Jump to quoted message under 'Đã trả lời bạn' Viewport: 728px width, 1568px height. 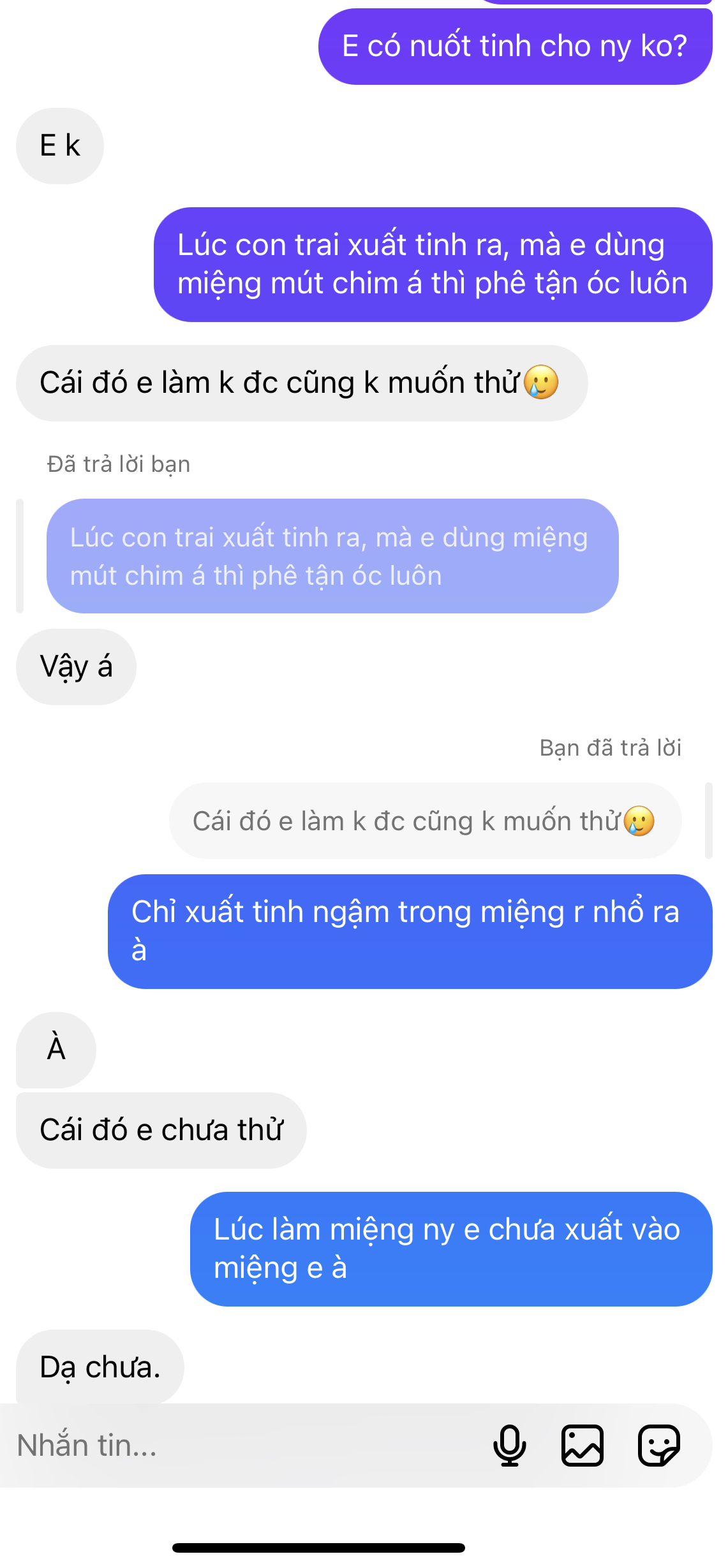point(332,556)
